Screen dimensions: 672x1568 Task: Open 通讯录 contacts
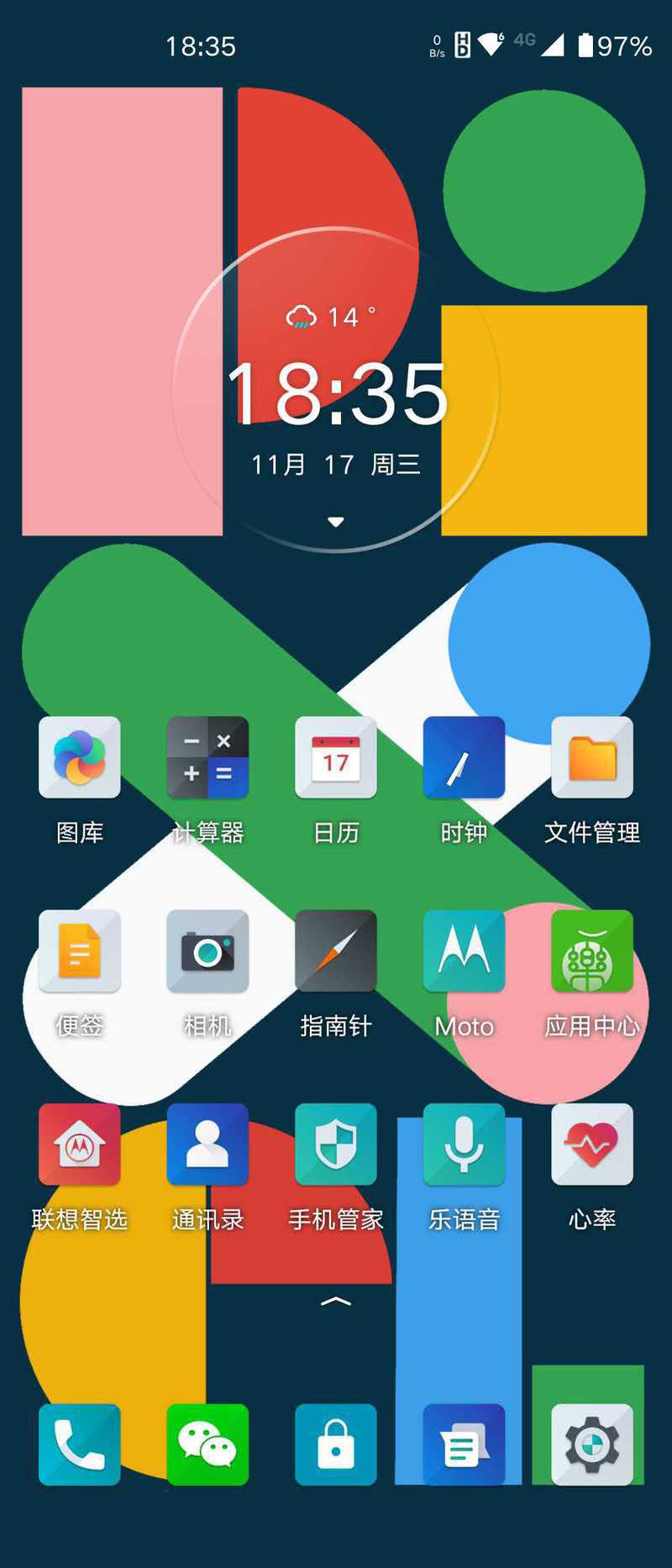click(207, 1144)
